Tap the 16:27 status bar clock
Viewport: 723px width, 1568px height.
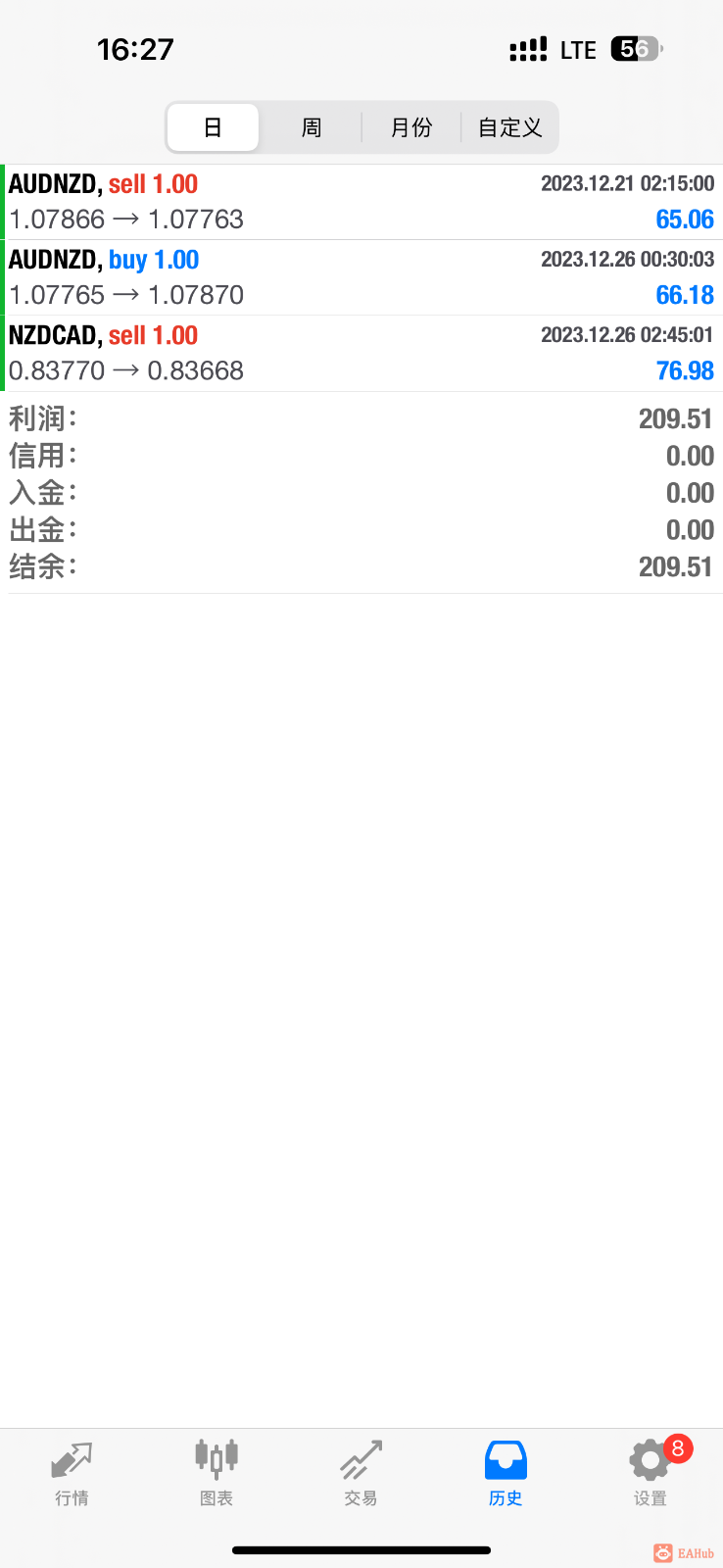point(135,49)
